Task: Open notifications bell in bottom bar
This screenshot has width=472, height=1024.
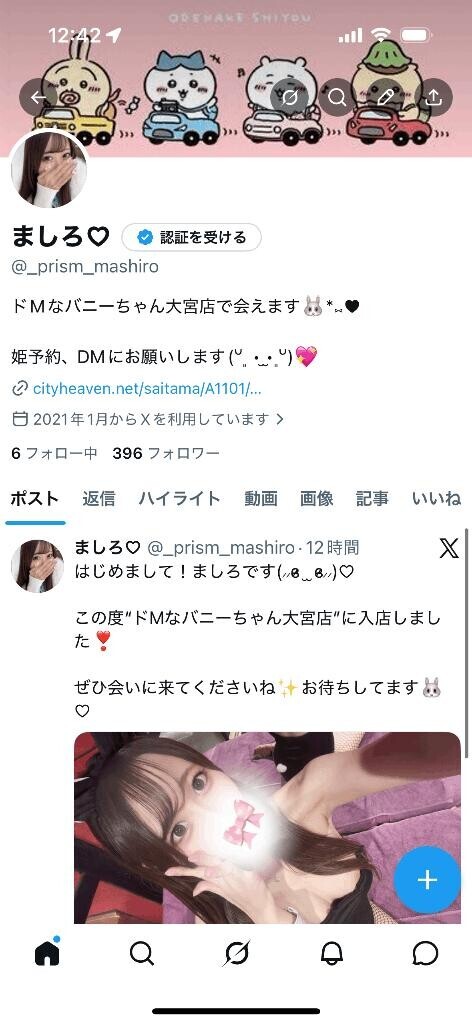Action: 332,953
